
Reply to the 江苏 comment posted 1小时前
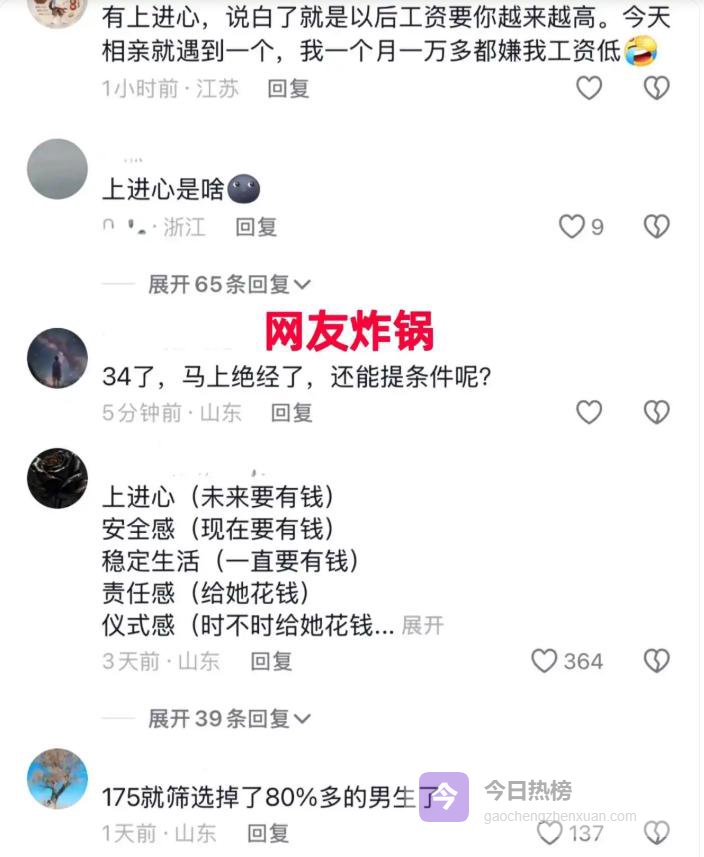[x=288, y=88]
